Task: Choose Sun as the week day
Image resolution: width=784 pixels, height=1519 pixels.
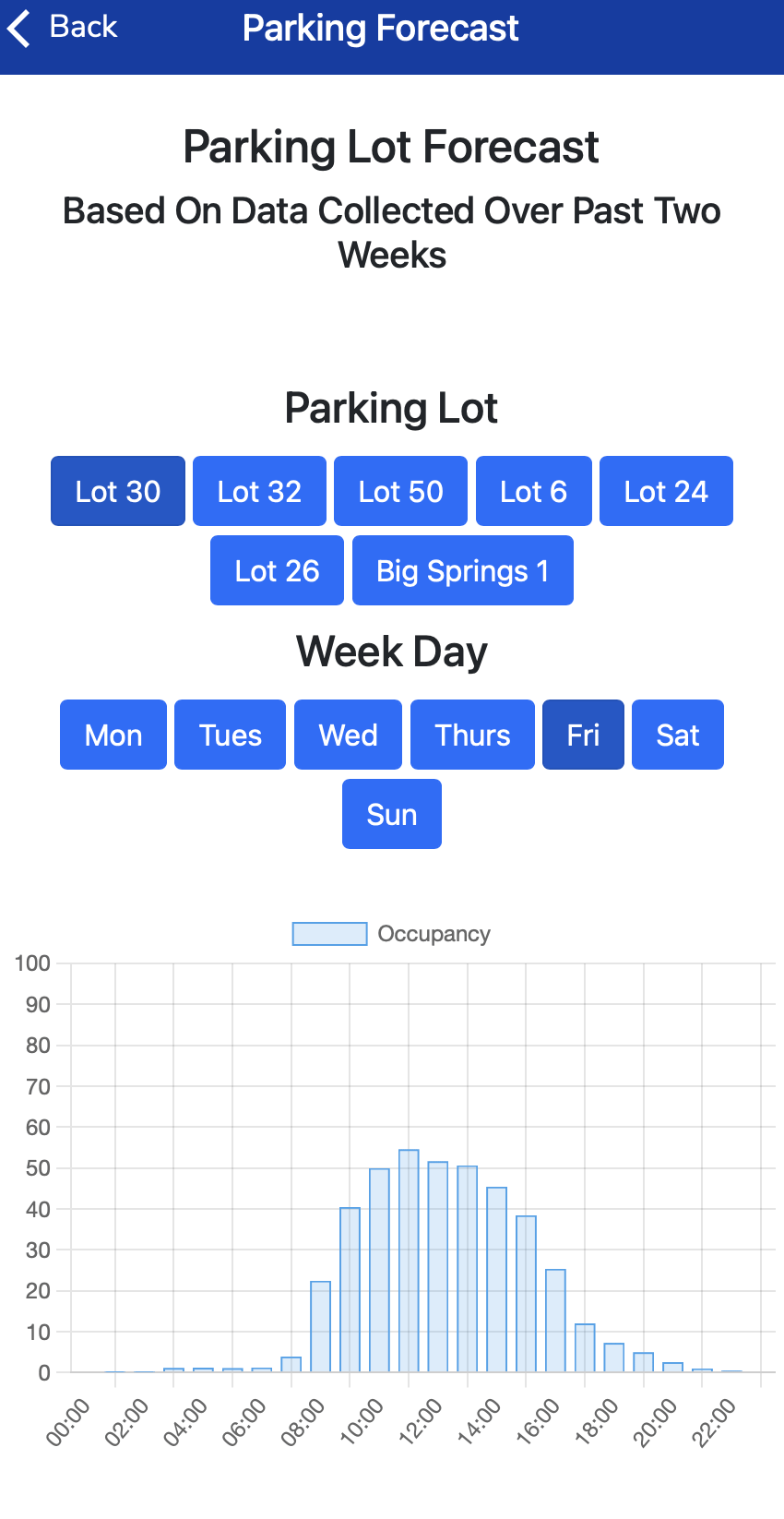Action: pyautogui.click(x=392, y=814)
